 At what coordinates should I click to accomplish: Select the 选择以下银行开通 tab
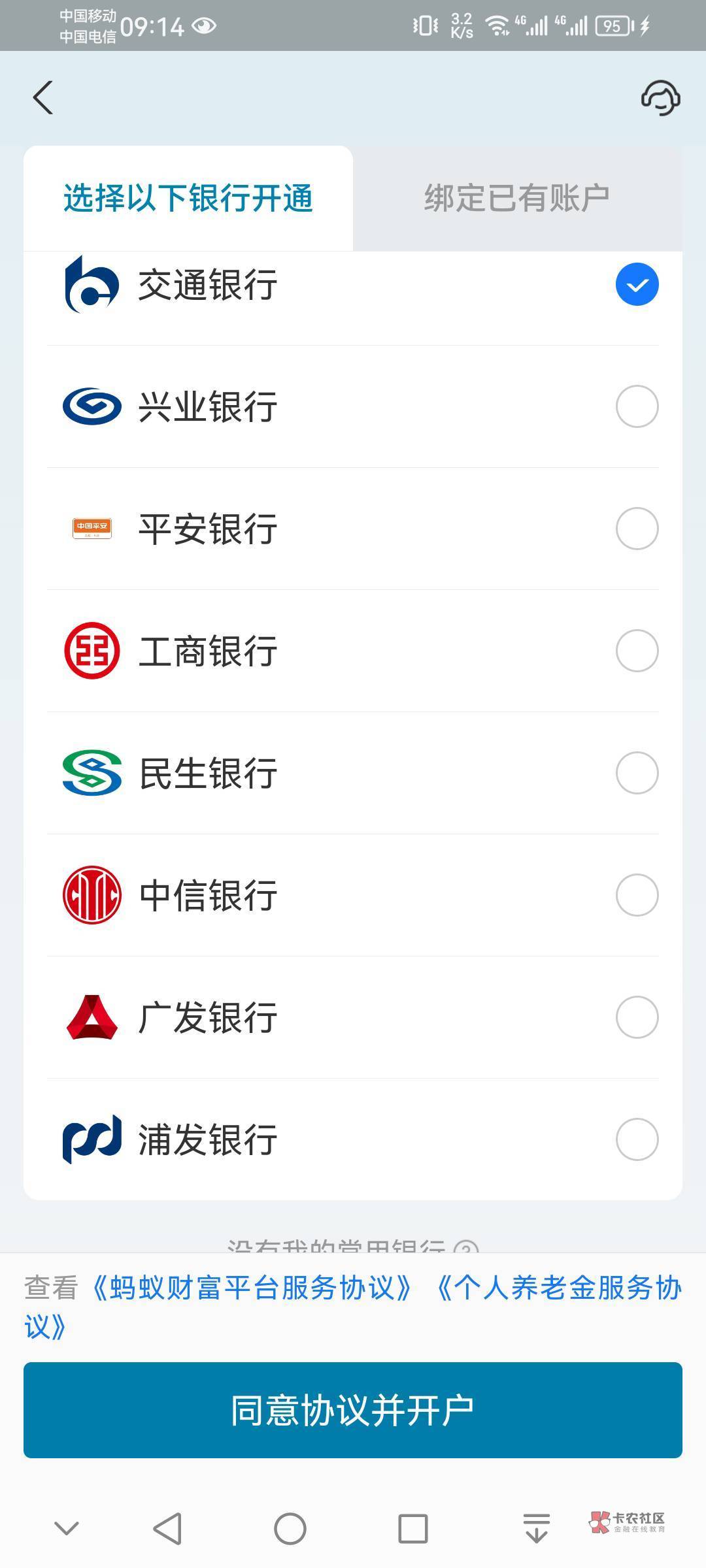[x=188, y=198]
